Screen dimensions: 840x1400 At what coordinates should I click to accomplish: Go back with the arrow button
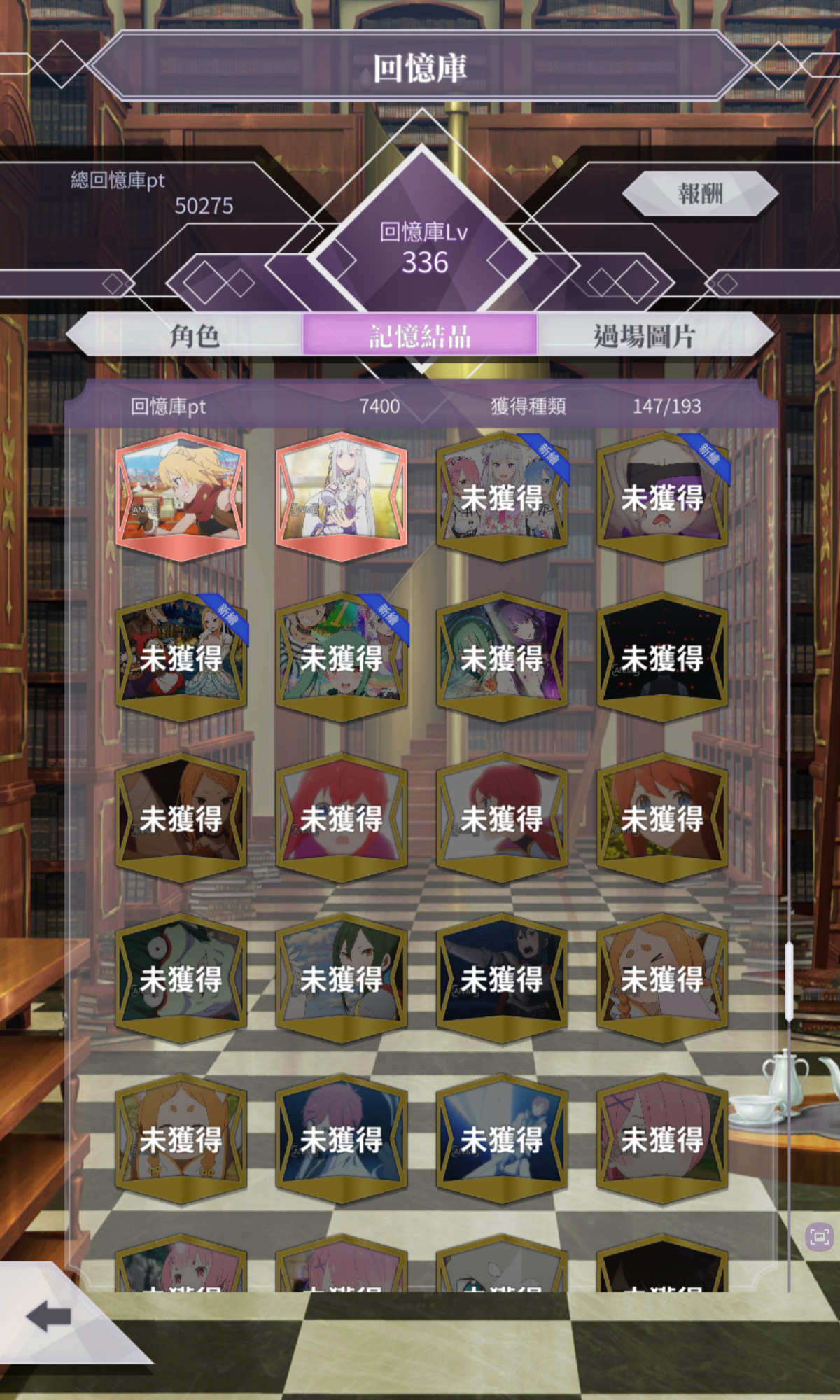click(49, 1317)
